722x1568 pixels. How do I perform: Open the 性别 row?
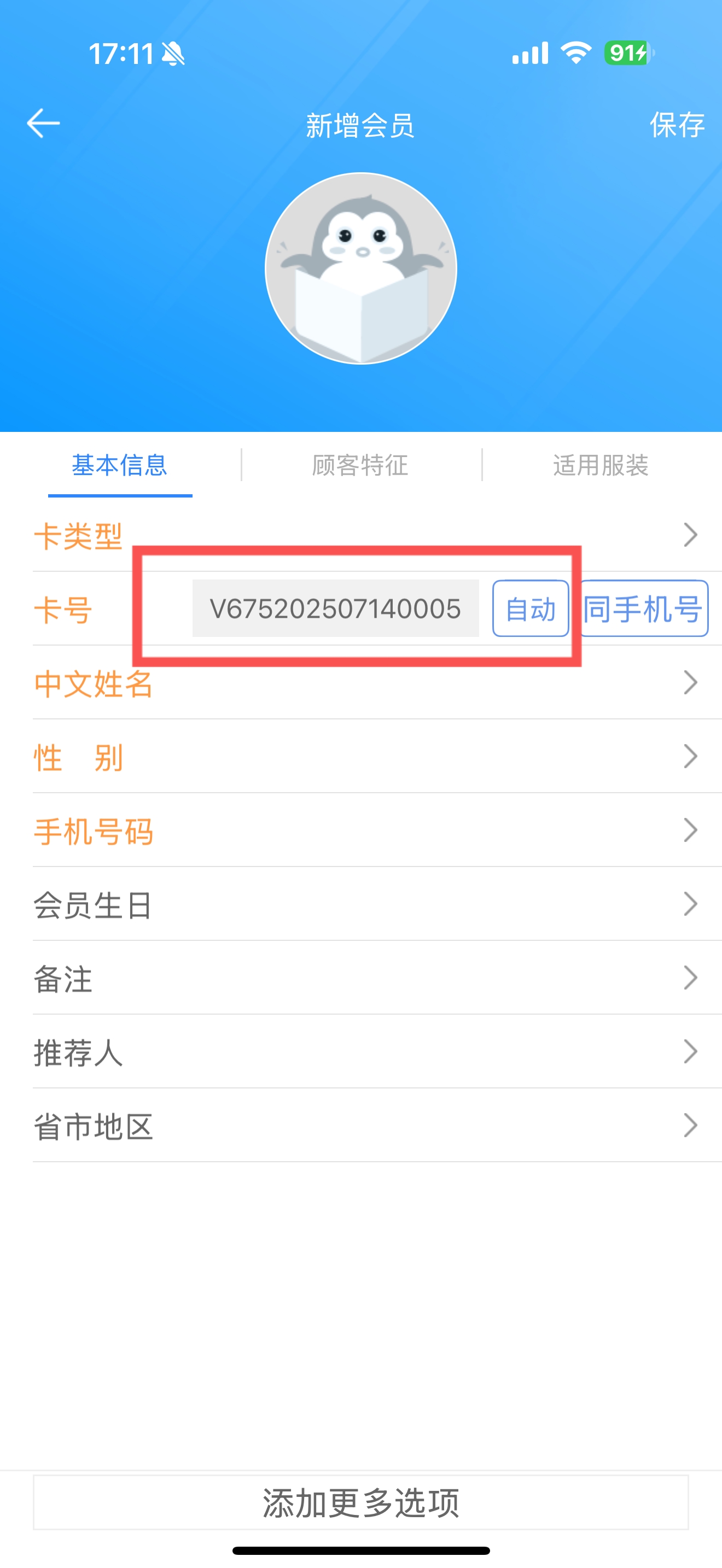coord(377,757)
